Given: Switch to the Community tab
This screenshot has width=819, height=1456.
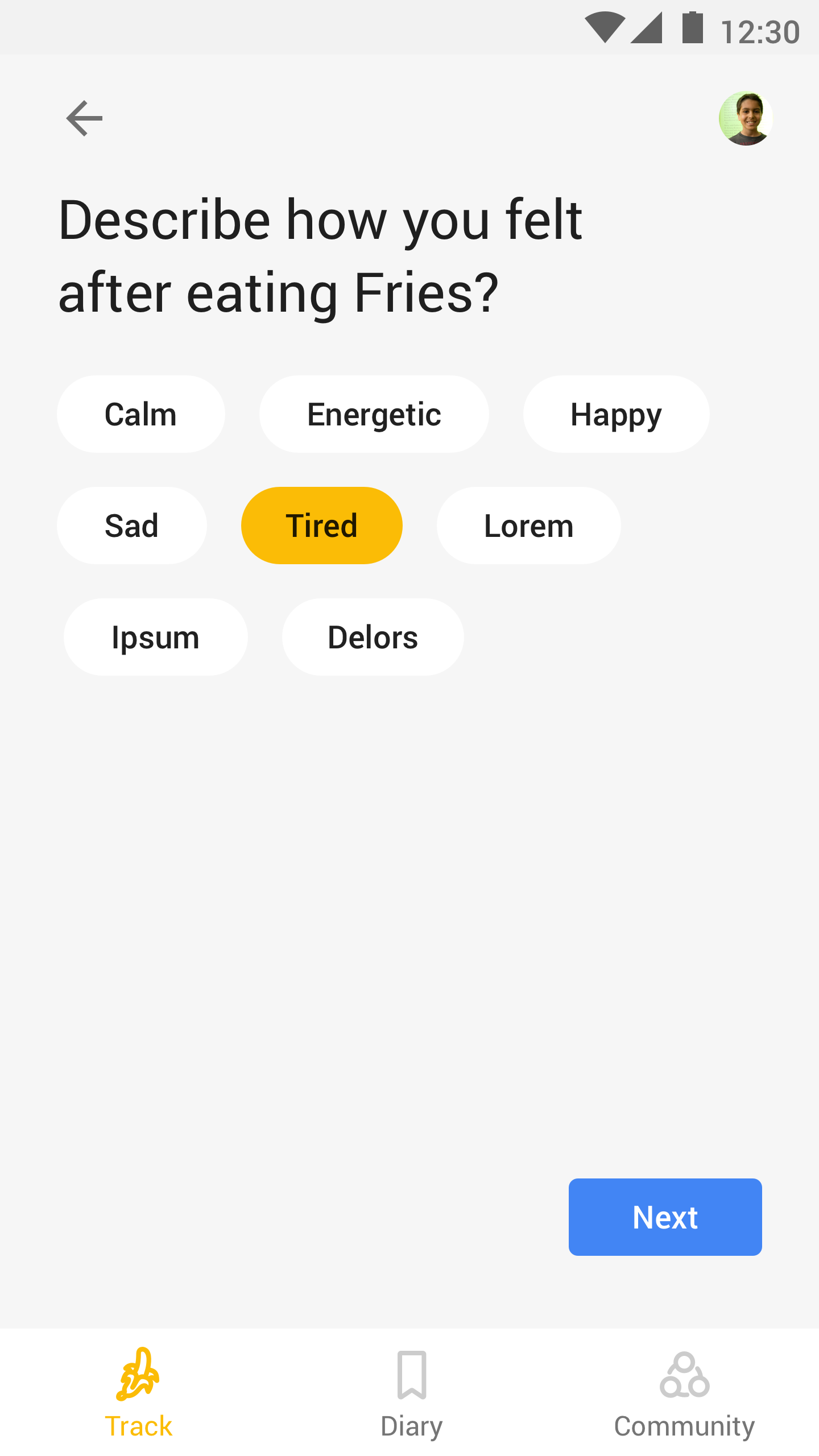Looking at the screenshot, I should (x=684, y=1393).
